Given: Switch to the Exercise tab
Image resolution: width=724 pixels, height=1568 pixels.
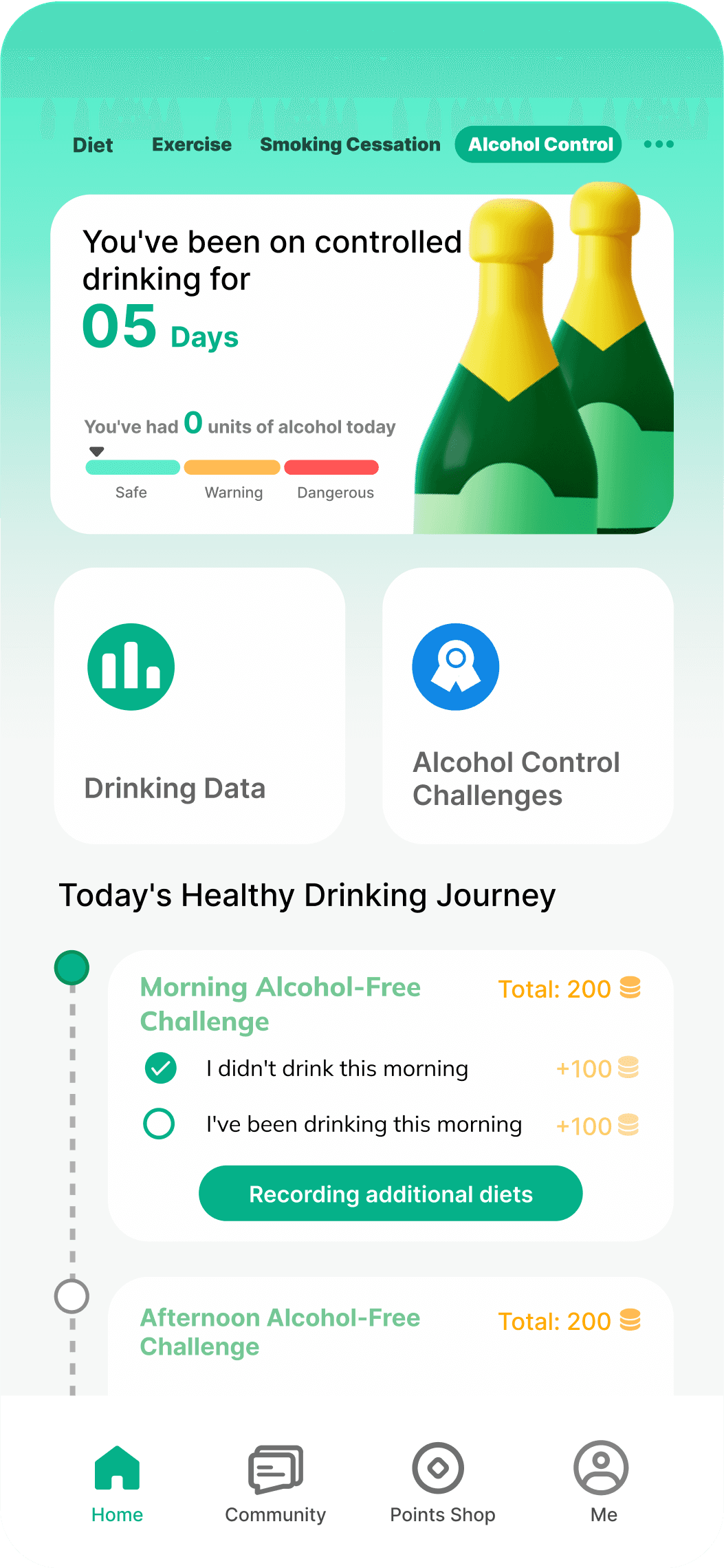Looking at the screenshot, I should tap(192, 144).
